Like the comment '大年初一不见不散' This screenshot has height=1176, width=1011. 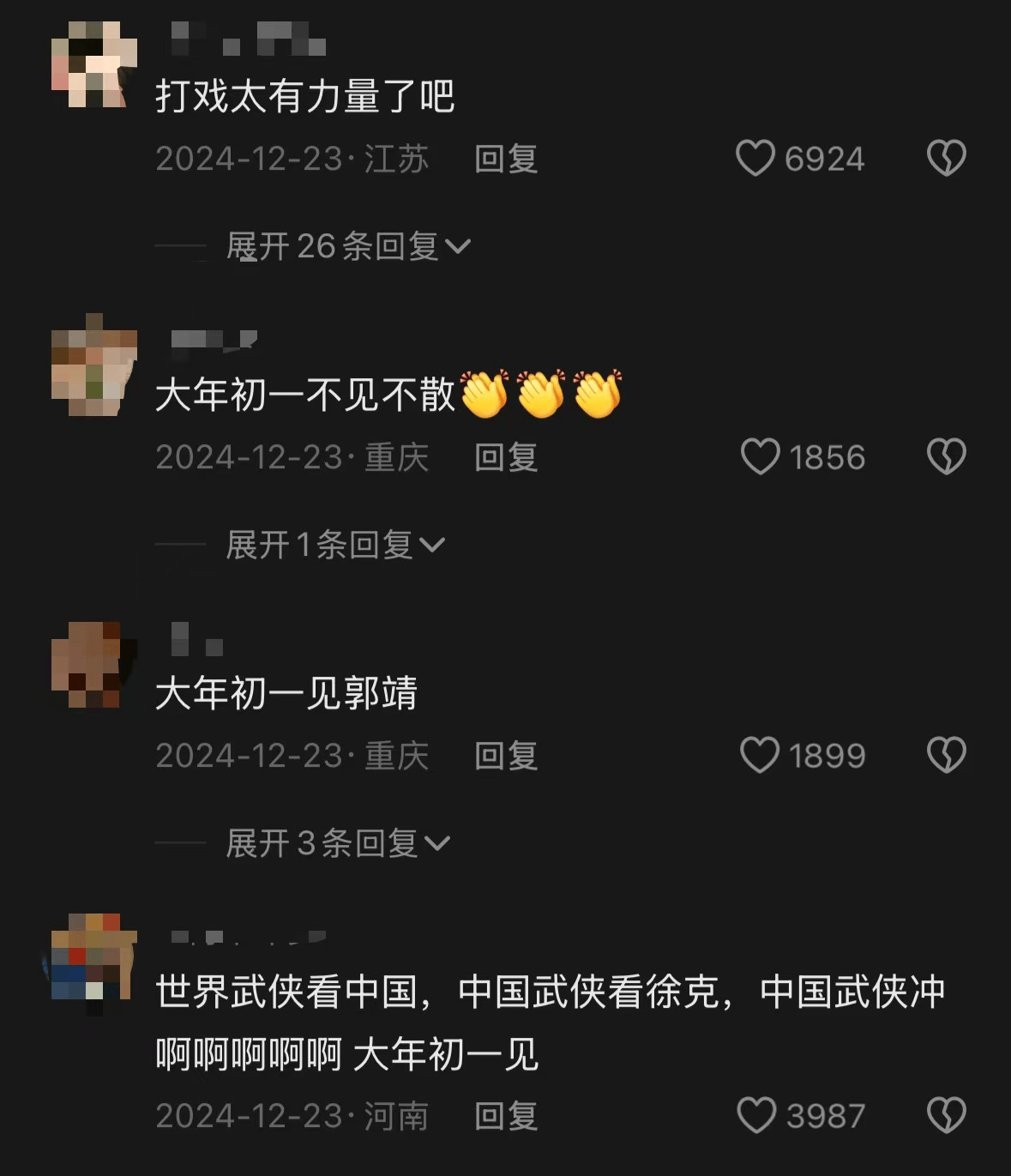(x=760, y=457)
